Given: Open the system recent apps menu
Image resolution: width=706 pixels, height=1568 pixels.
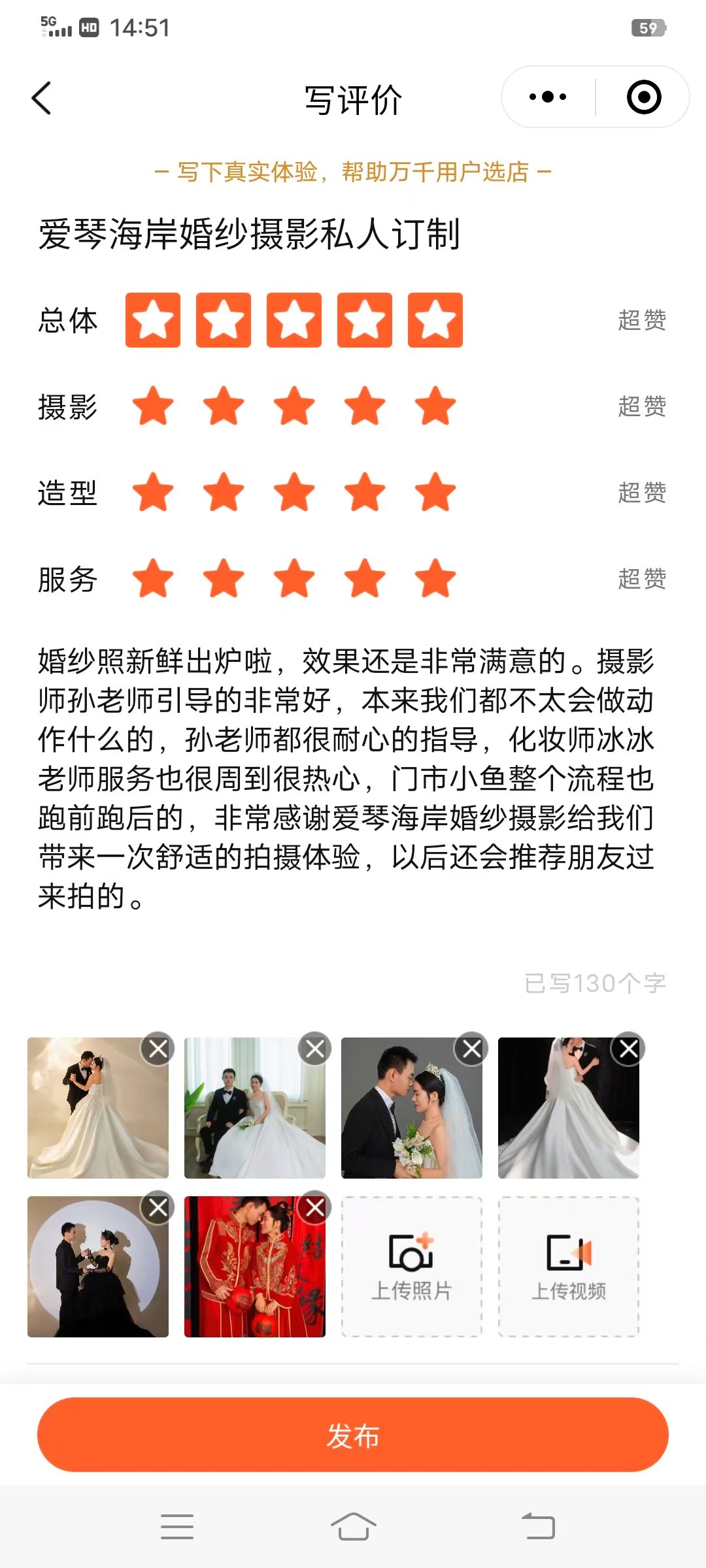Looking at the screenshot, I should [176, 1527].
